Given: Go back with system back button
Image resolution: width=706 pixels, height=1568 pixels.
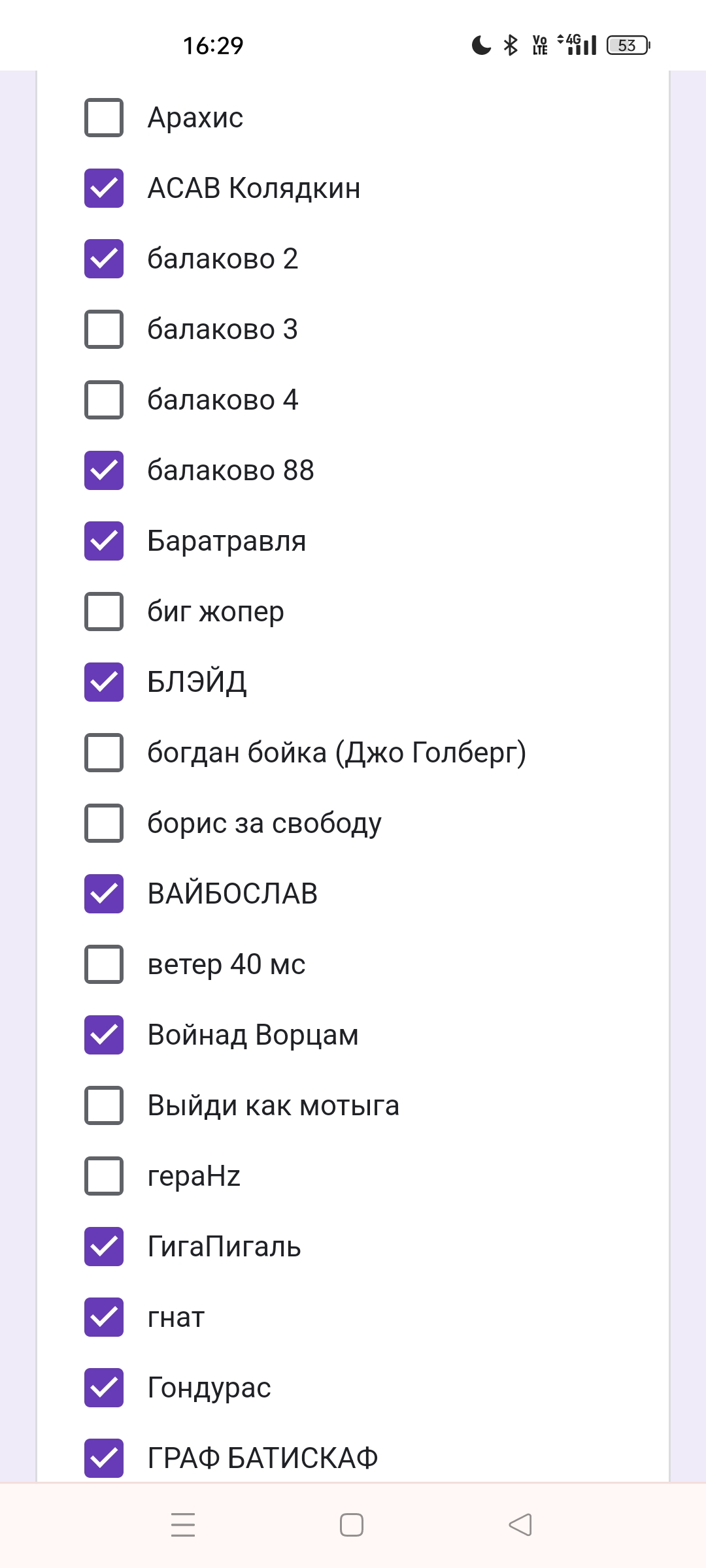Looking at the screenshot, I should click(x=520, y=1525).
